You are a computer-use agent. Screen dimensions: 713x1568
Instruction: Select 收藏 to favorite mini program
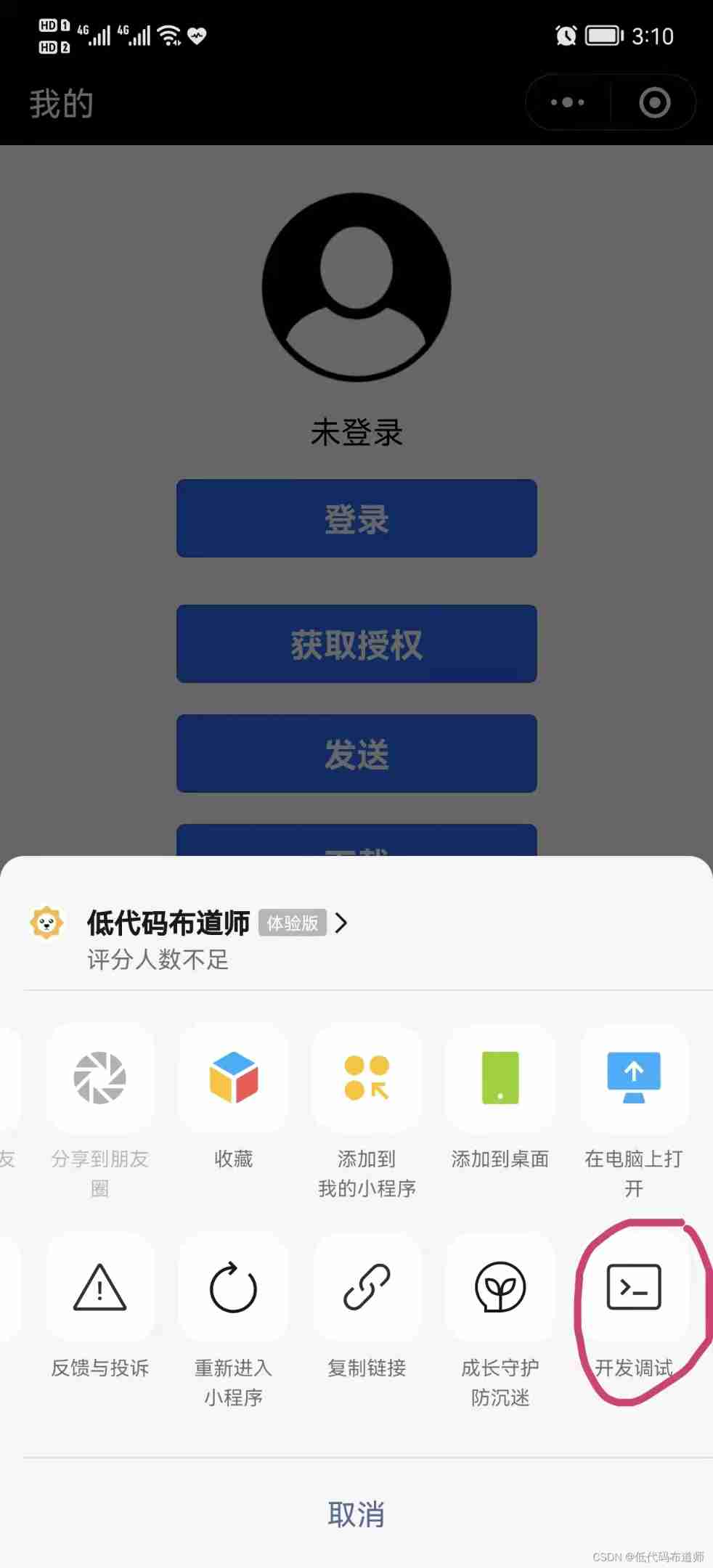(x=233, y=1078)
